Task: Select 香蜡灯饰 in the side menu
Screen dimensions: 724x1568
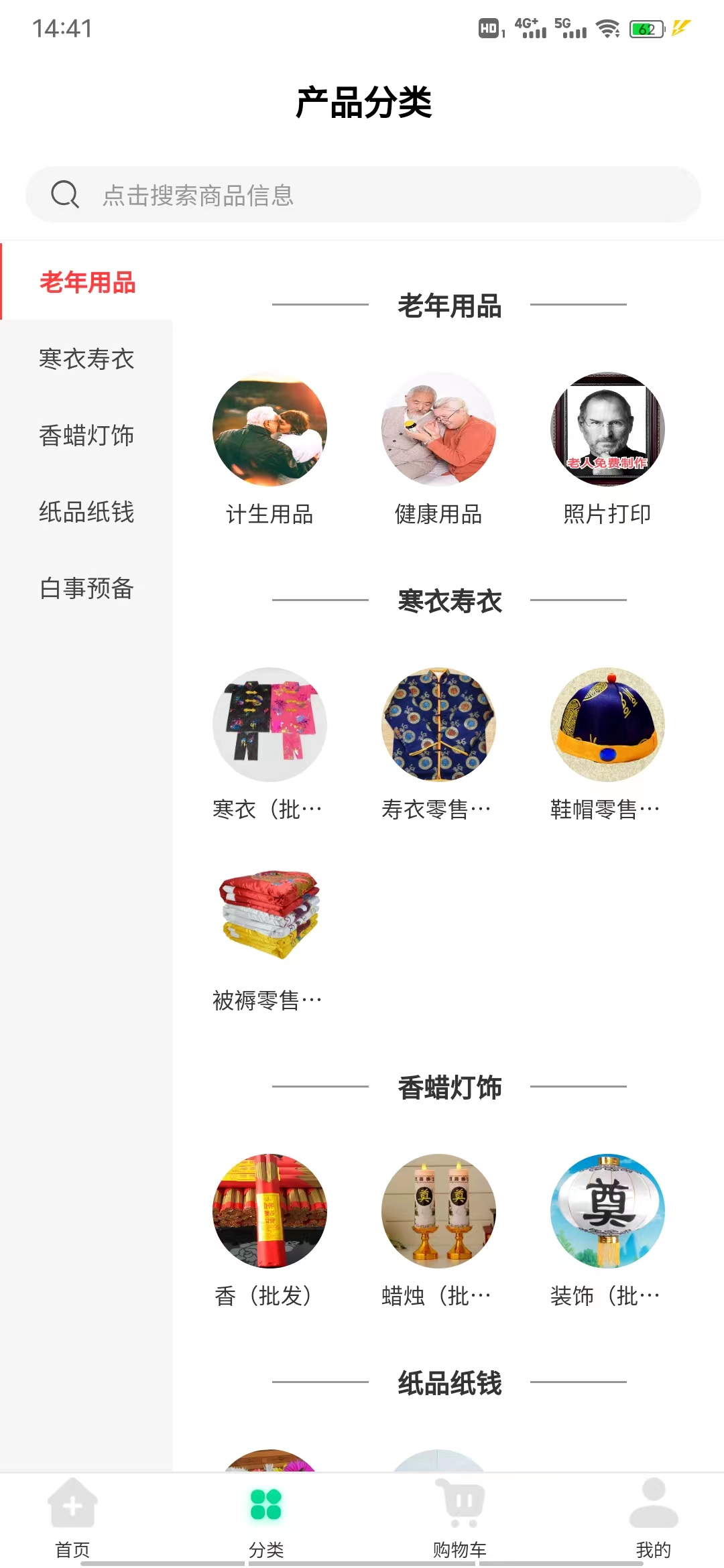Action: coord(86,435)
